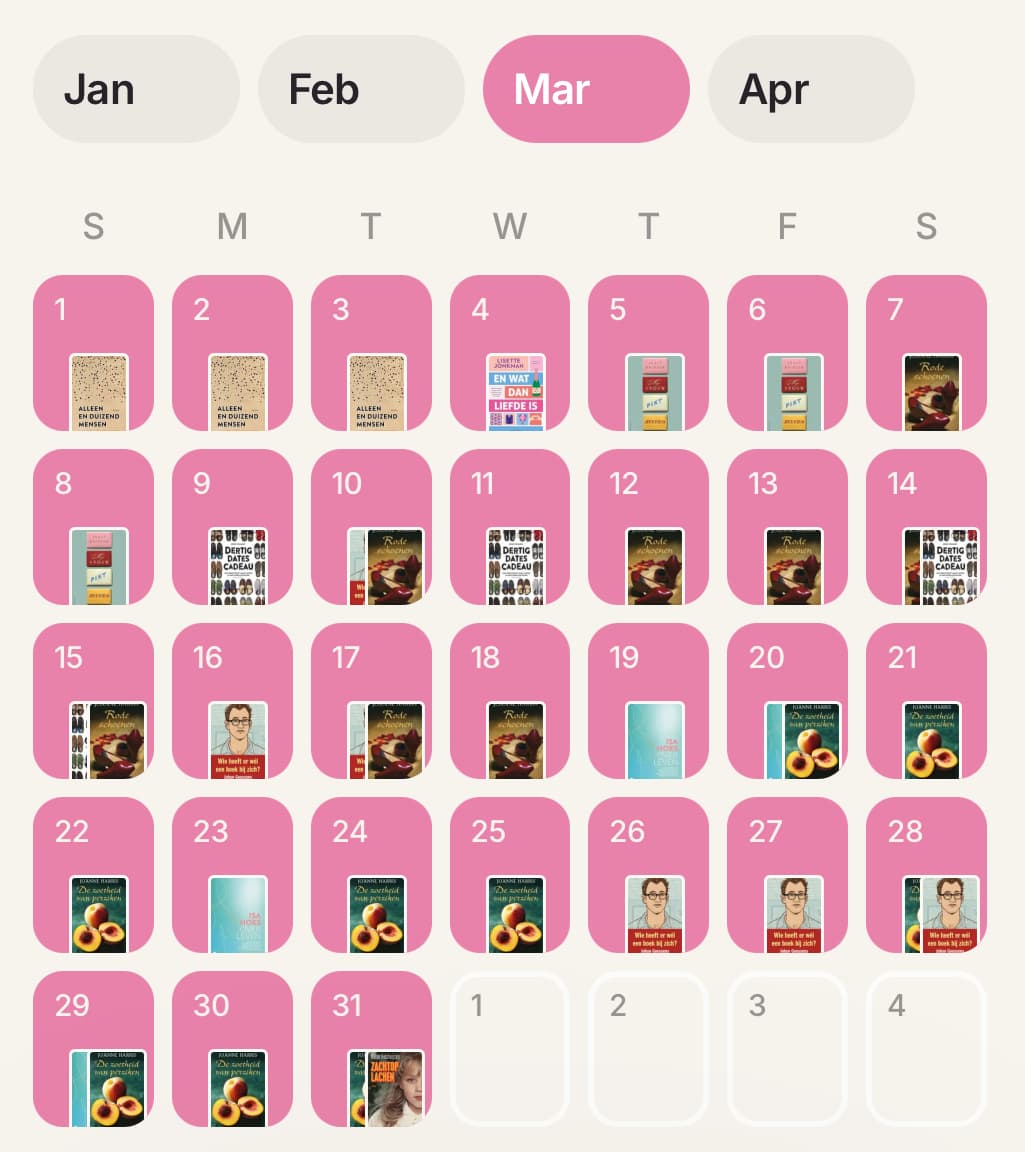1025x1152 pixels.
Task: Open March 30 reading entry
Action: click(232, 1049)
